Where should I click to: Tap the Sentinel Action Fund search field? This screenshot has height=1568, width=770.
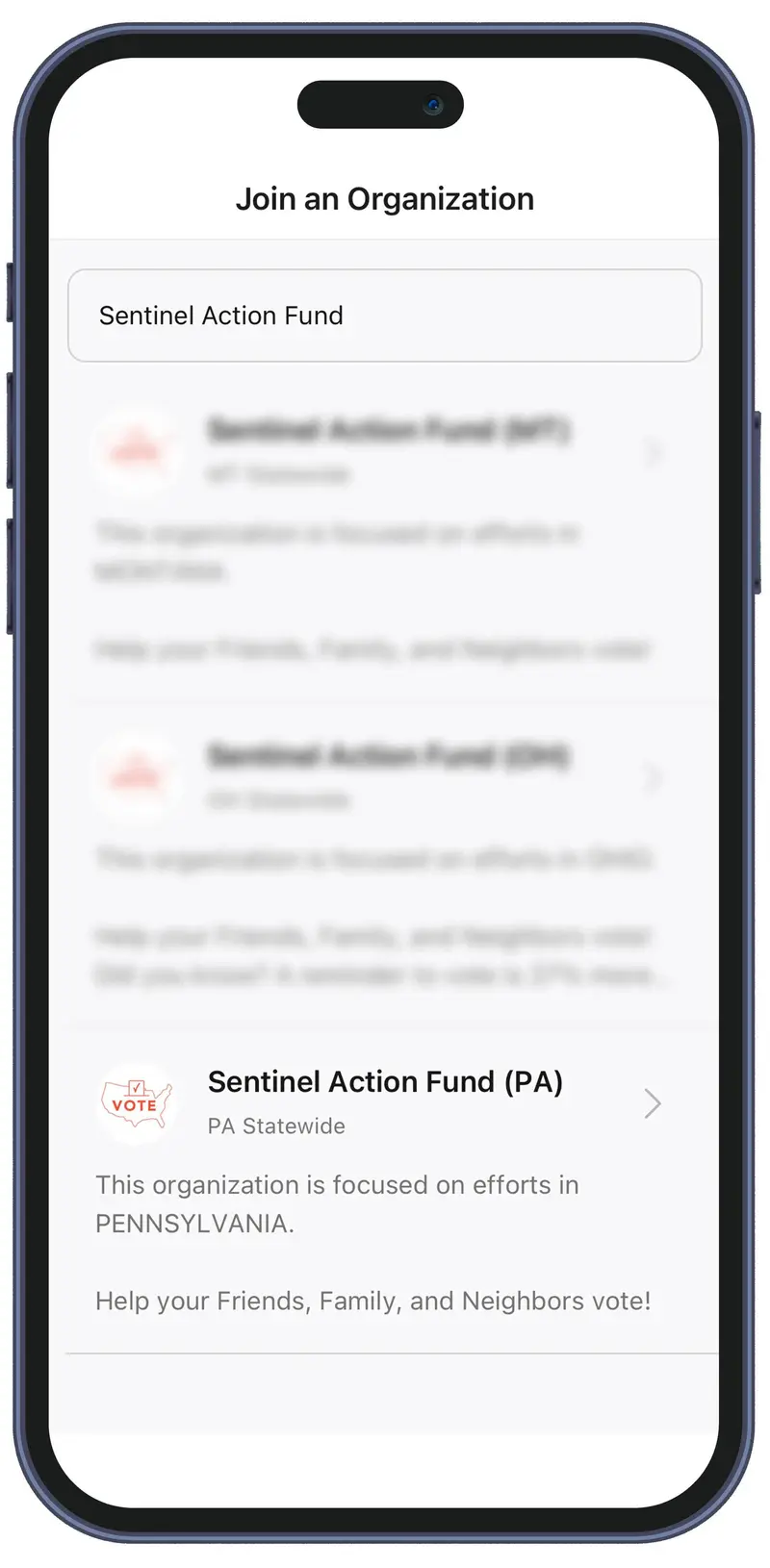[385, 316]
